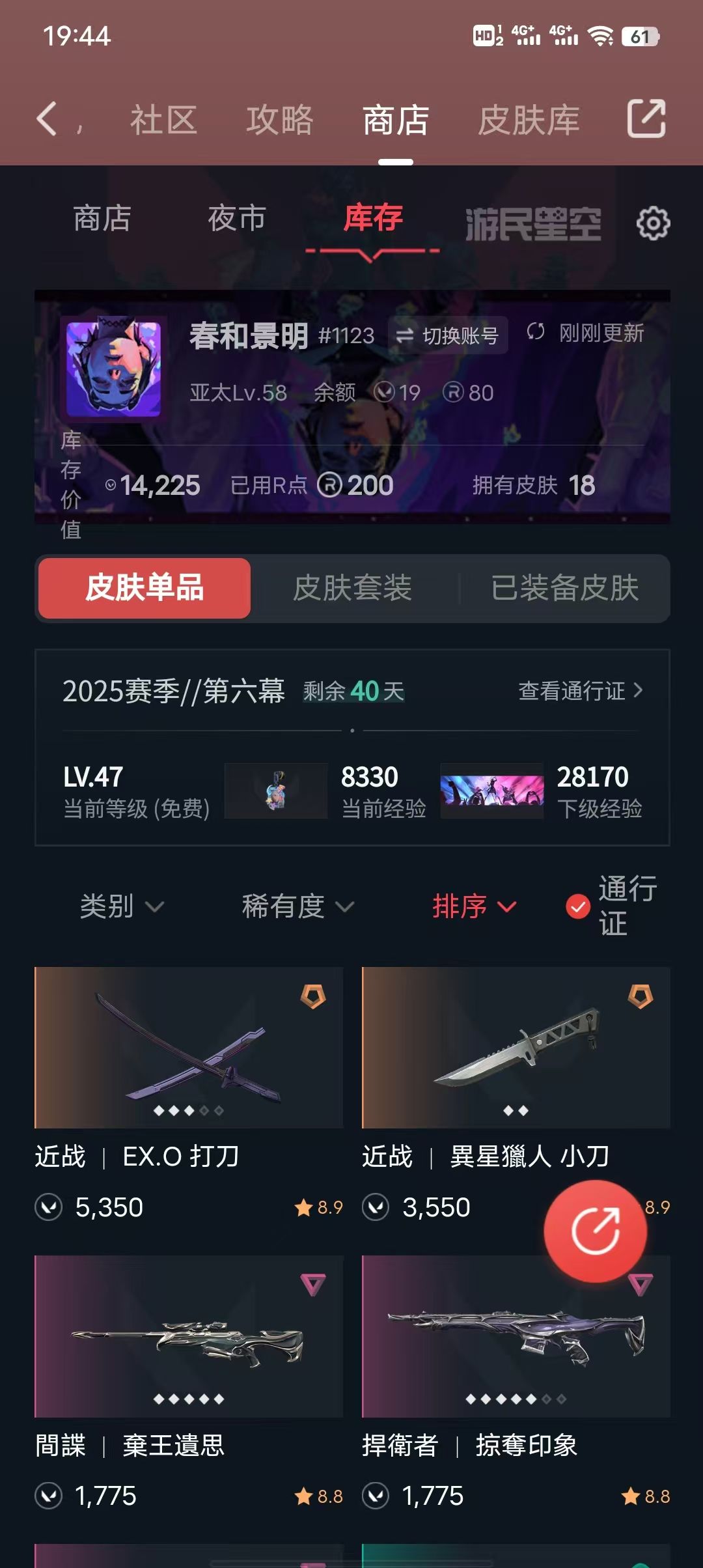Open the 夜市 sub-tab
The image size is (703, 1568).
pos(237,218)
